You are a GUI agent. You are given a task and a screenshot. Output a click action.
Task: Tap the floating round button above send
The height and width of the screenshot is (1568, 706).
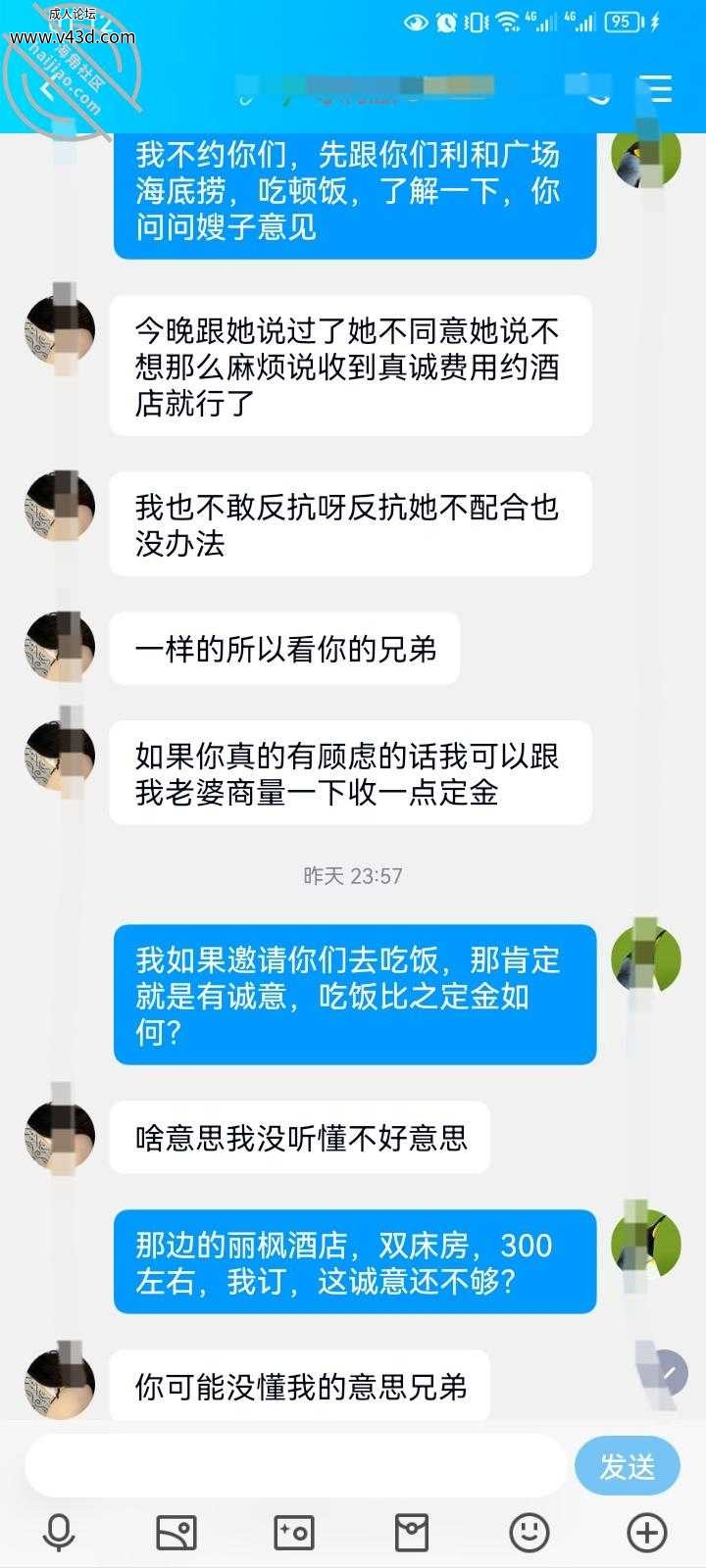[668, 1373]
